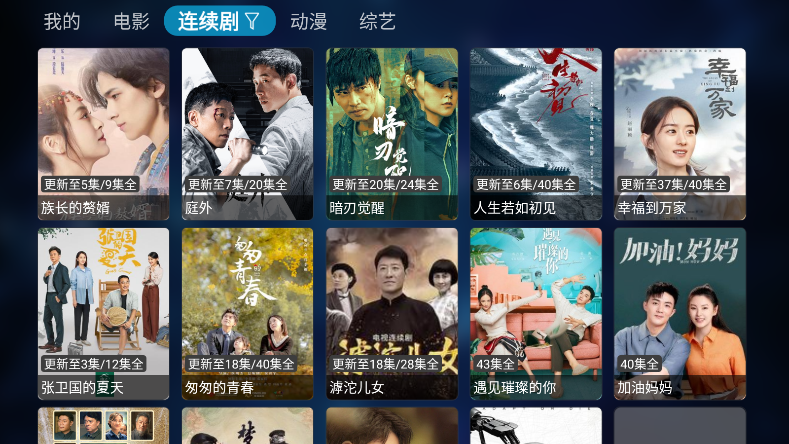This screenshot has height=444, width=789.
Task: Select the 匆匆的青春 card
Action: point(248,313)
